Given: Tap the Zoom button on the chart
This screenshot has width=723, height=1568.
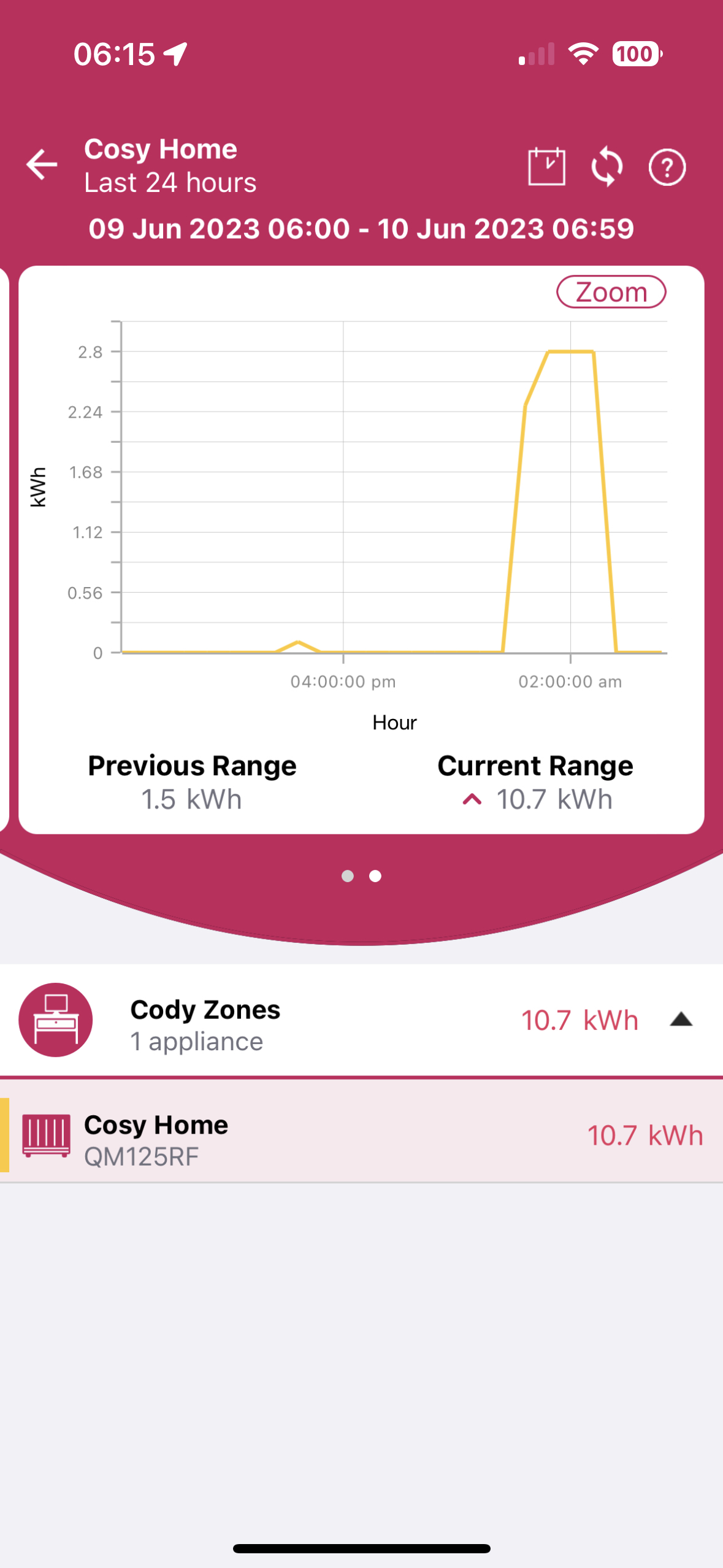Looking at the screenshot, I should 611,292.
